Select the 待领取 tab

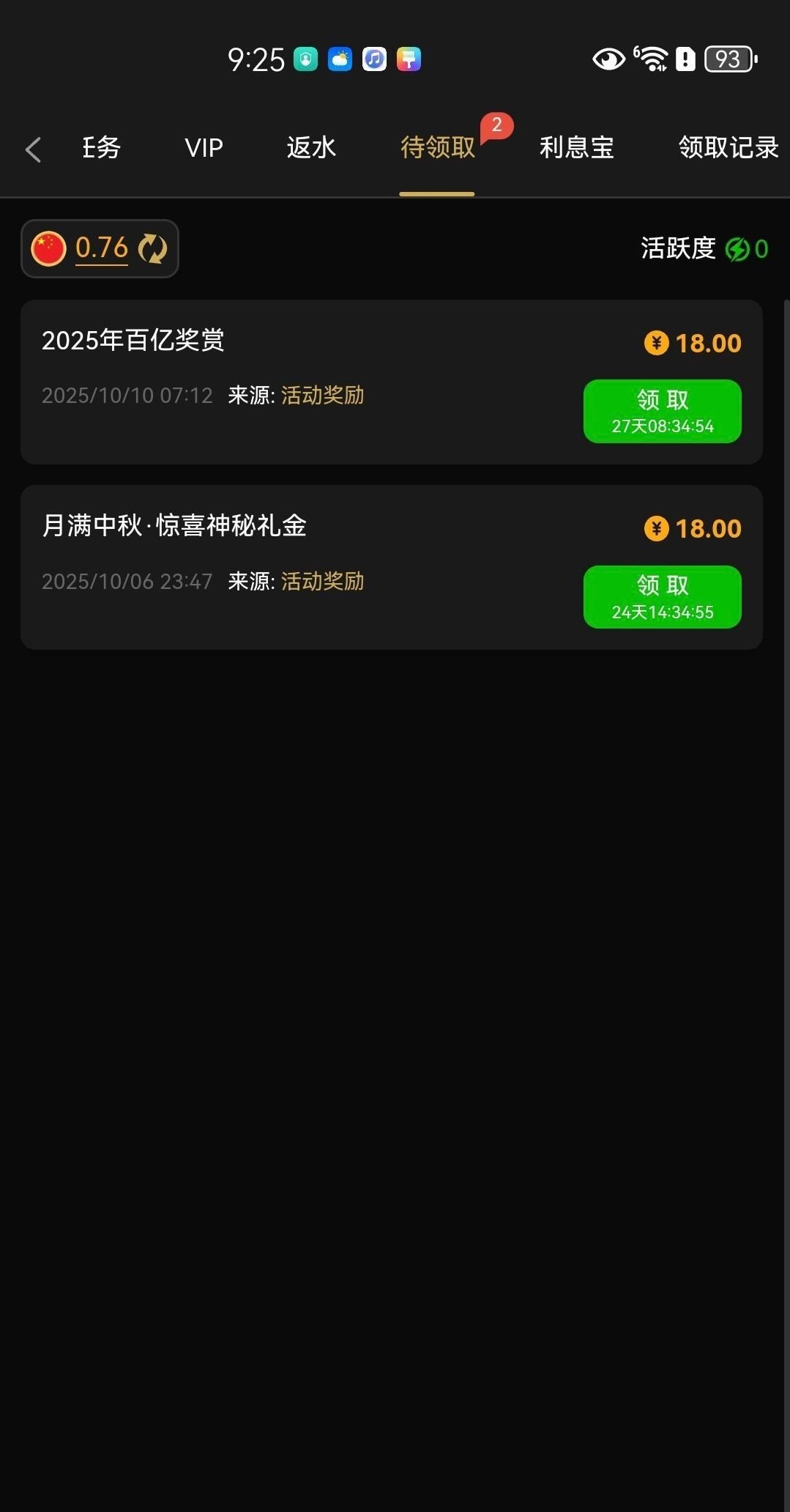coord(437,148)
